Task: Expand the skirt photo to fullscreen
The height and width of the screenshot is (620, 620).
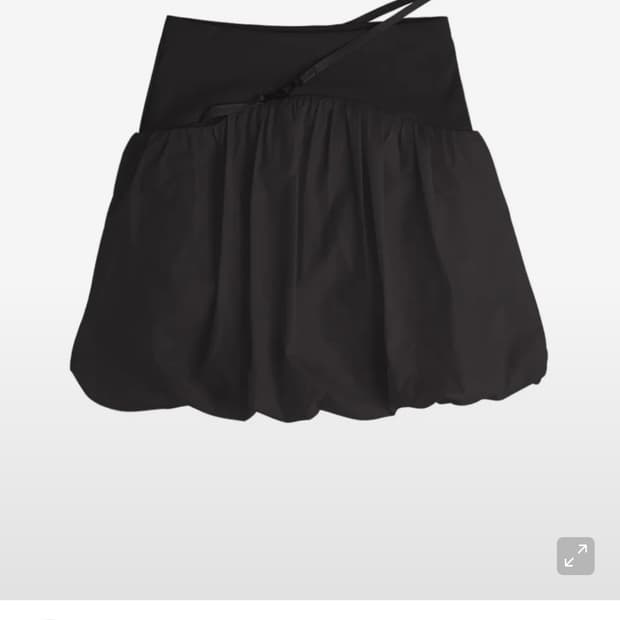Action: click(575, 556)
